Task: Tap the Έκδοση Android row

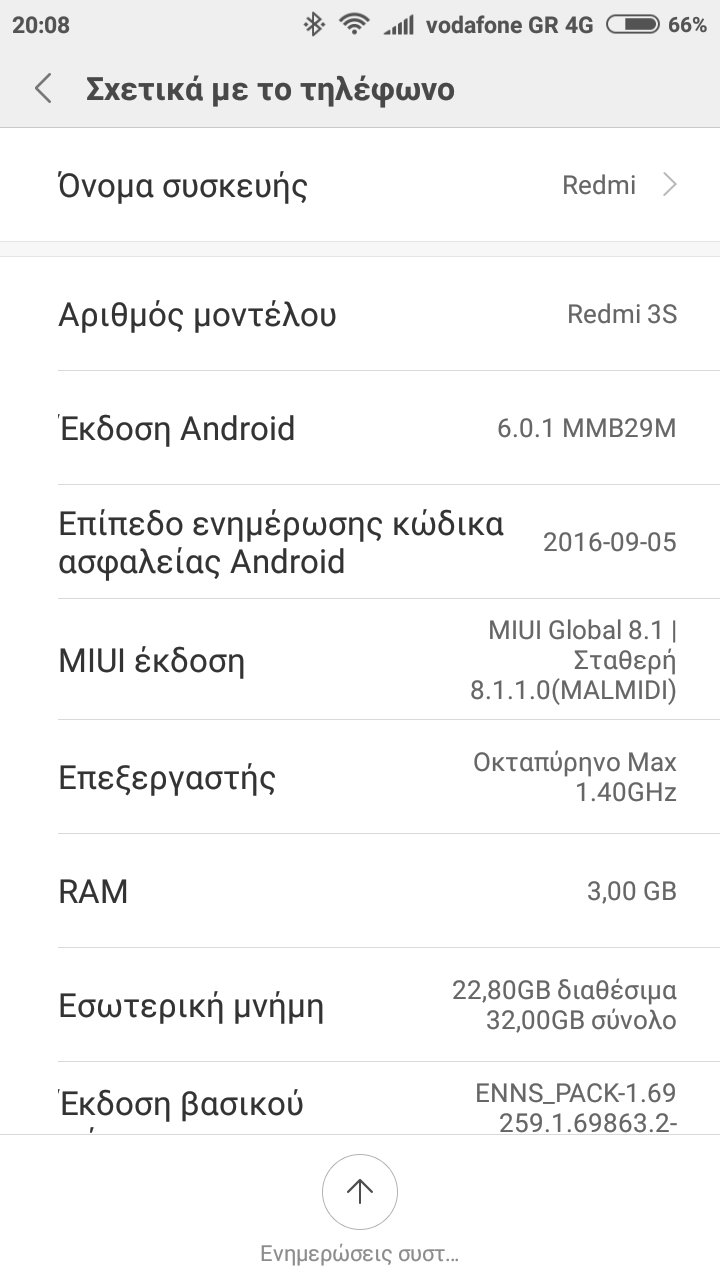Action: (x=360, y=429)
